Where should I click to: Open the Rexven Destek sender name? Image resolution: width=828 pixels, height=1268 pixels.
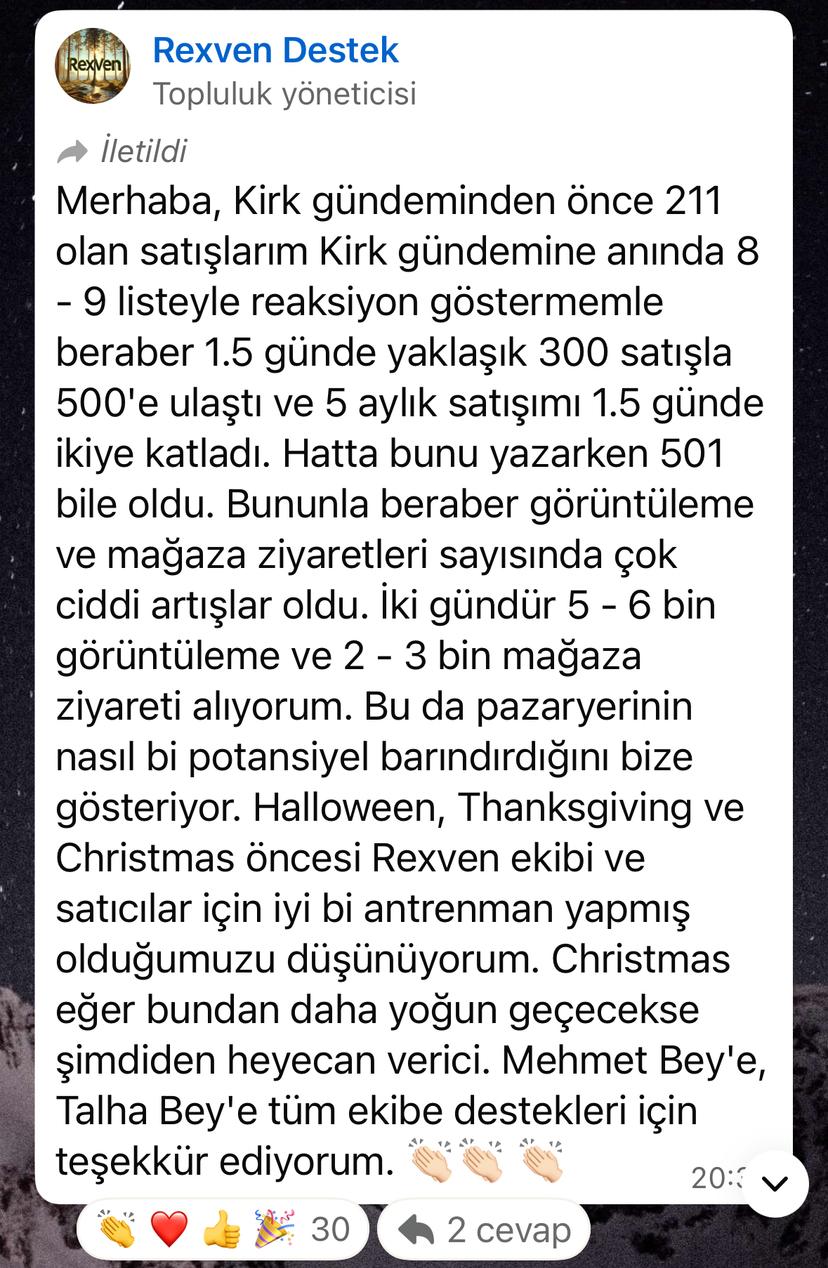coord(275,50)
